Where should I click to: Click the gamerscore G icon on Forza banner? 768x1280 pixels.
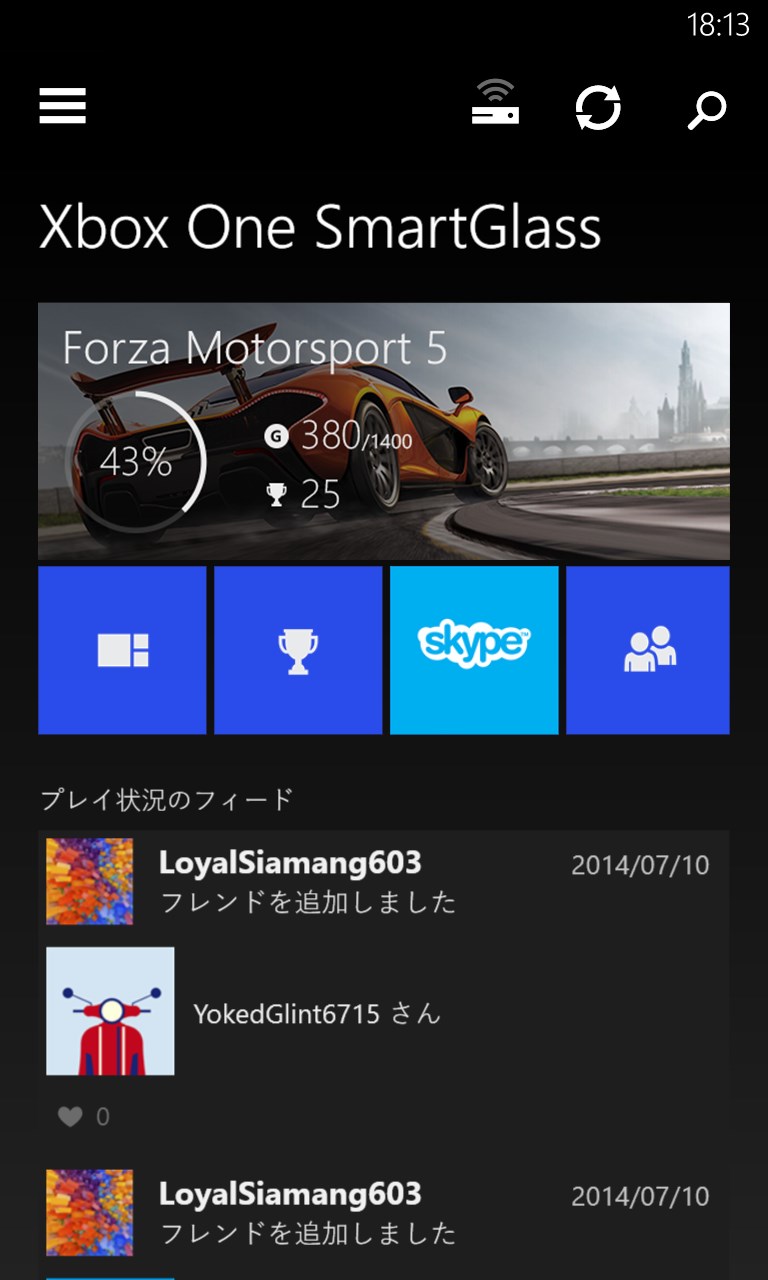(x=279, y=436)
